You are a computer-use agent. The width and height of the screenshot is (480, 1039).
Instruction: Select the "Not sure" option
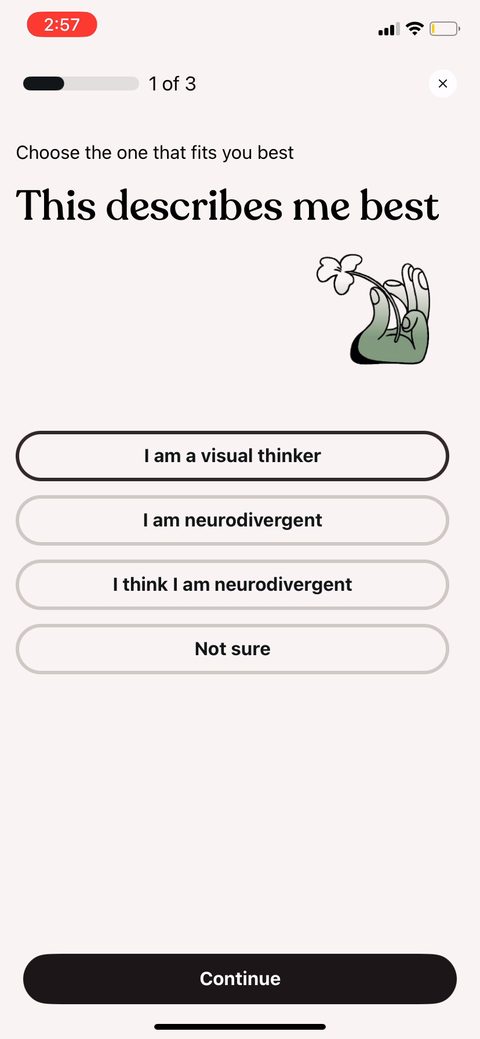232,649
